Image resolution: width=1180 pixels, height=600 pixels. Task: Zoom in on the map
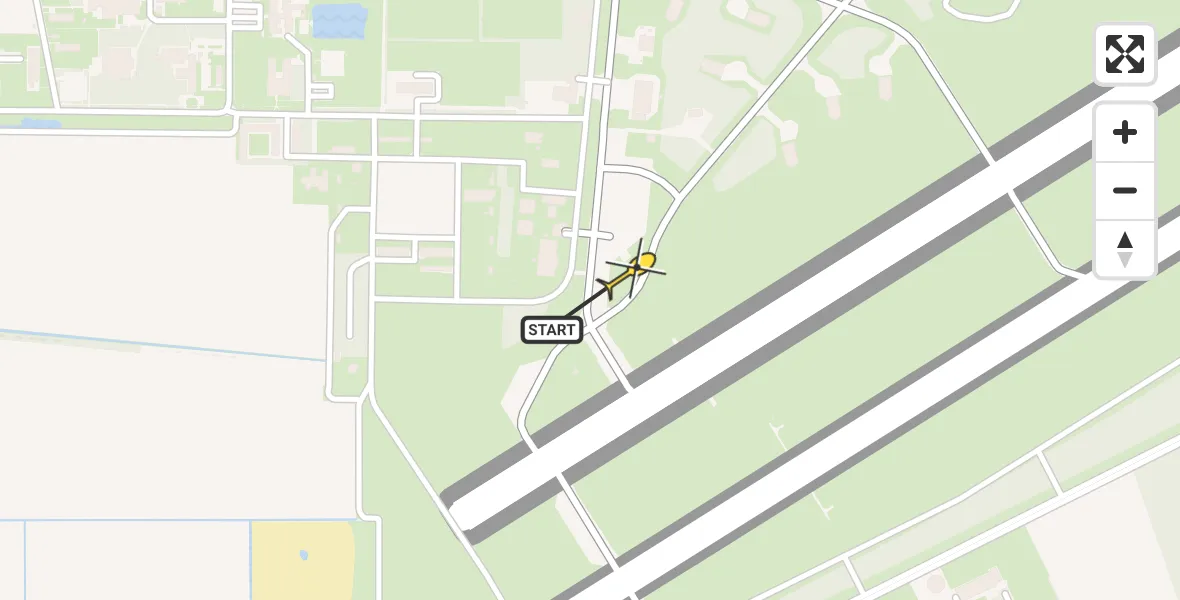point(1125,133)
